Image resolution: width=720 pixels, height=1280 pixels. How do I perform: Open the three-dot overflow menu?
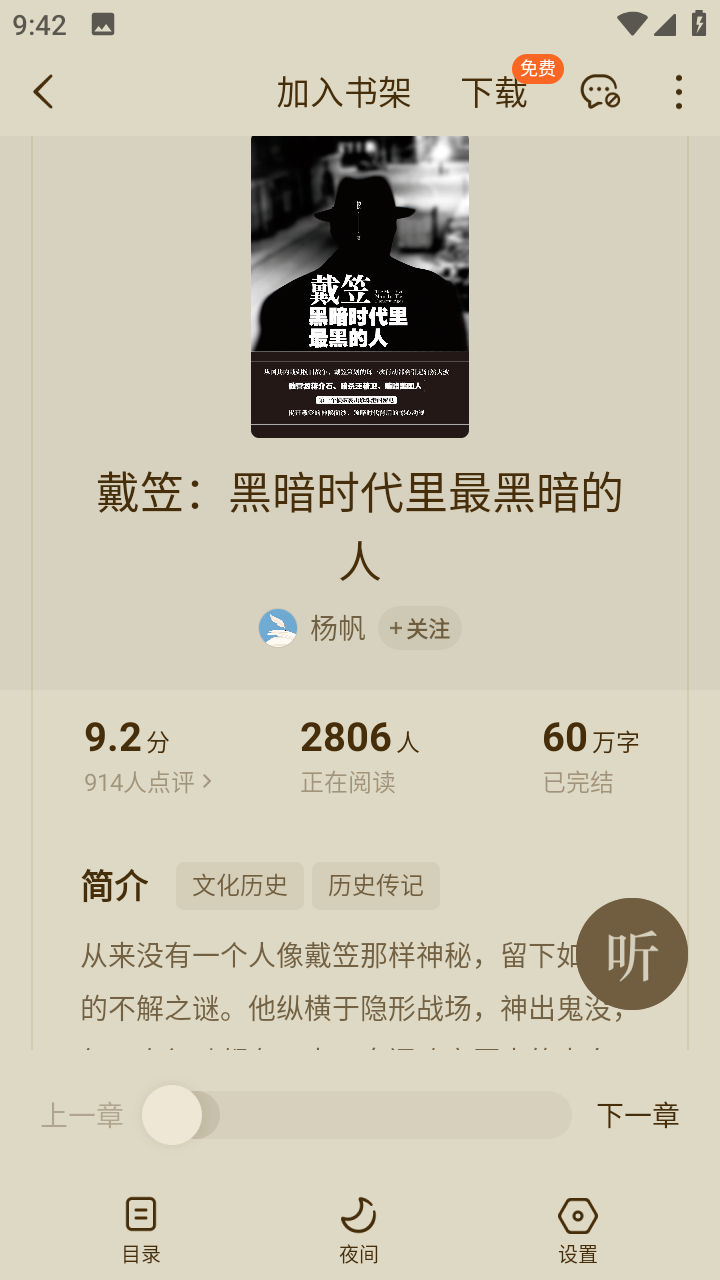679,92
